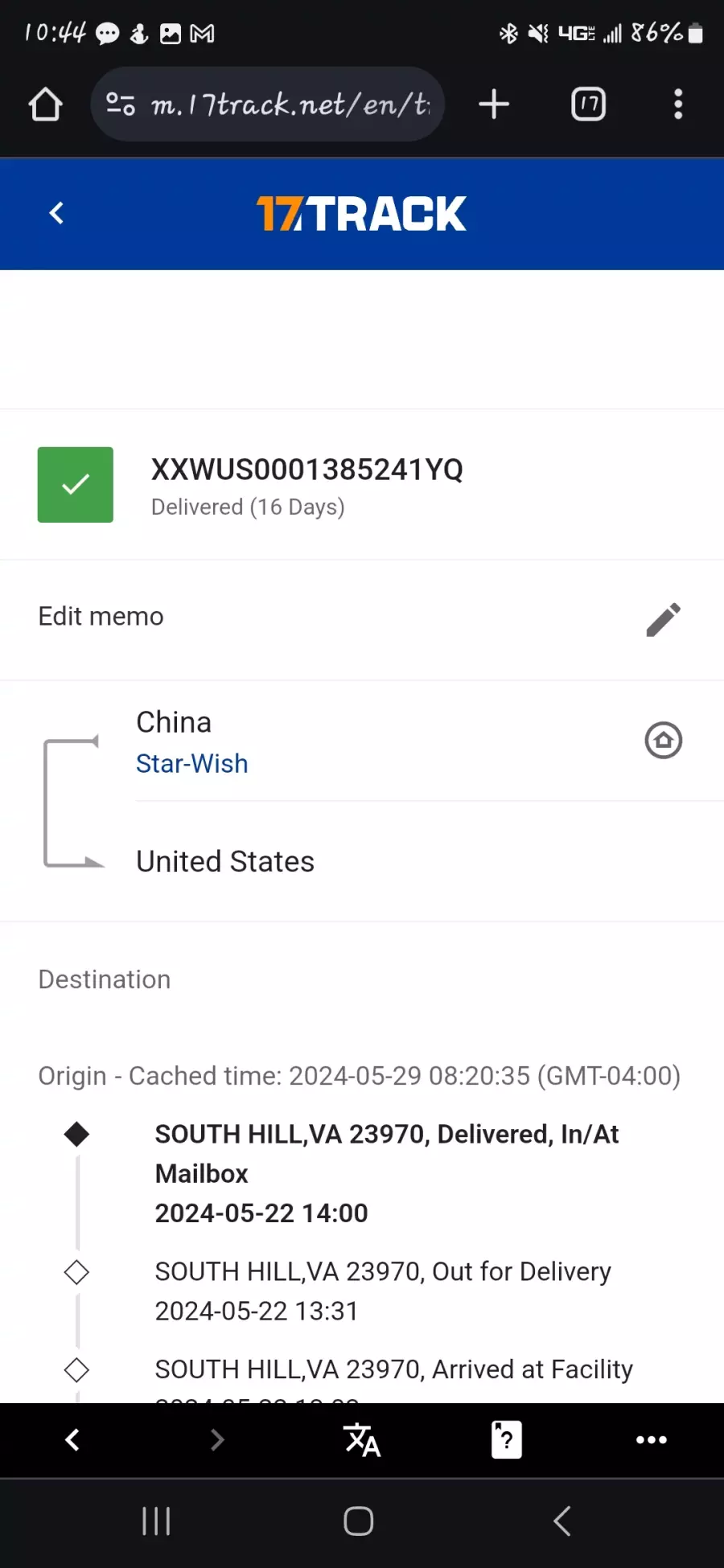Open the help question mark icon

(507, 1439)
